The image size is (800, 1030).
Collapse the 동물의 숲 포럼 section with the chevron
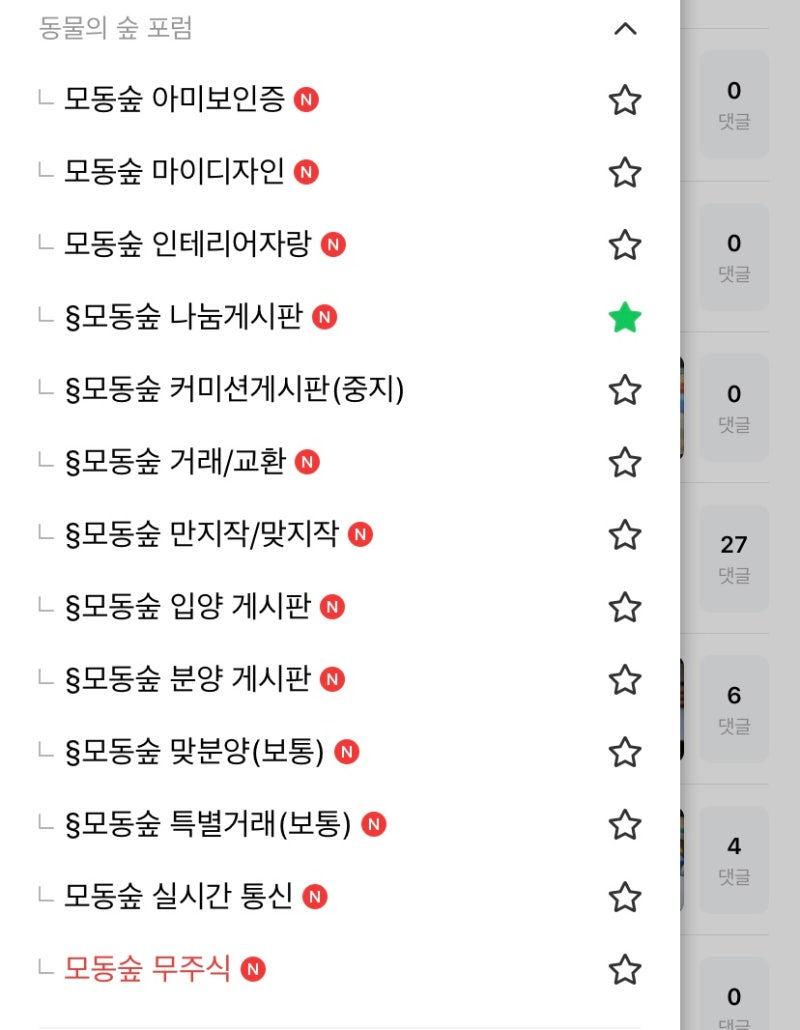point(624,29)
